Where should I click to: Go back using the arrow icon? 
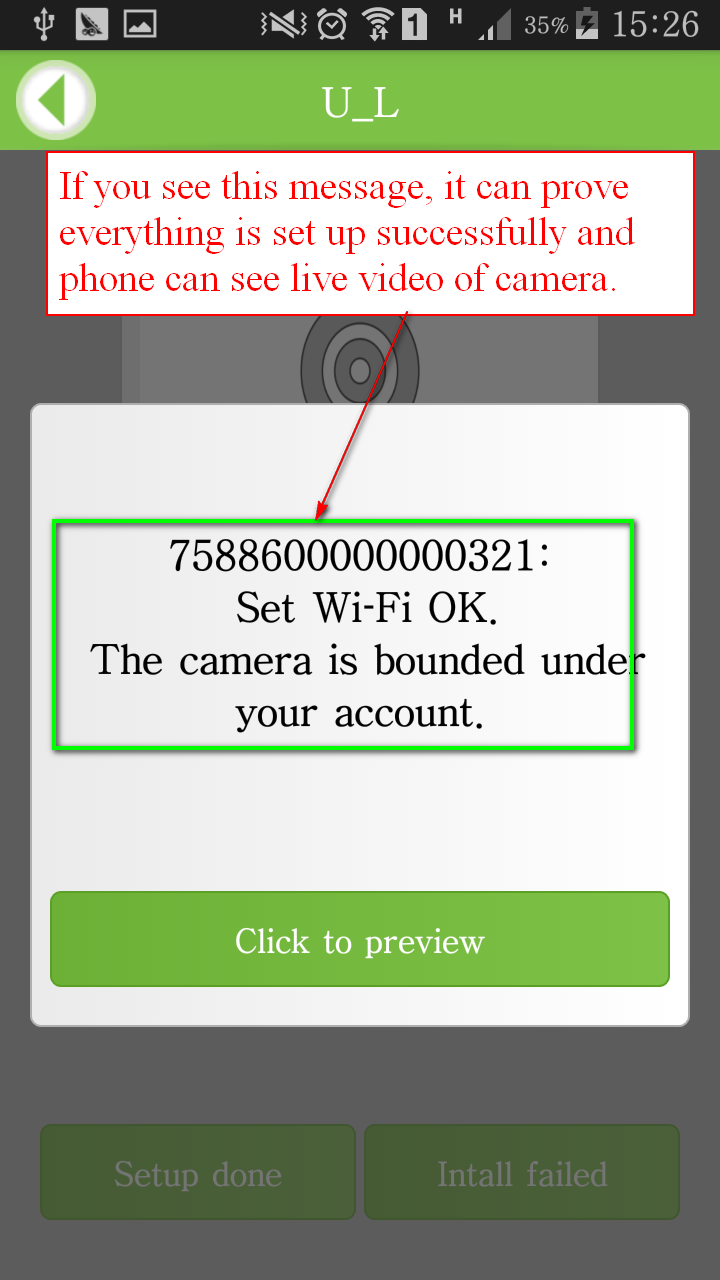56,100
